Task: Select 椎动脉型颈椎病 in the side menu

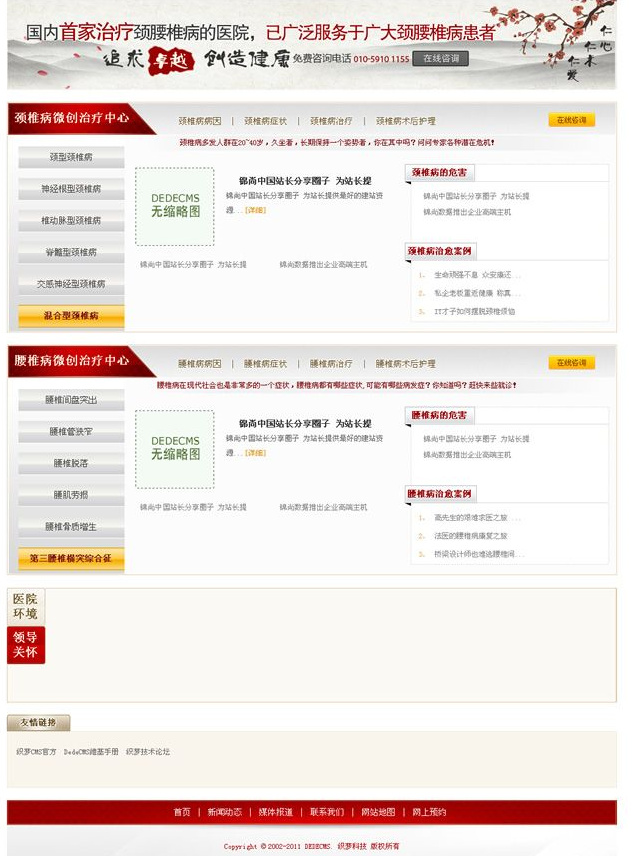Action: [71, 220]
